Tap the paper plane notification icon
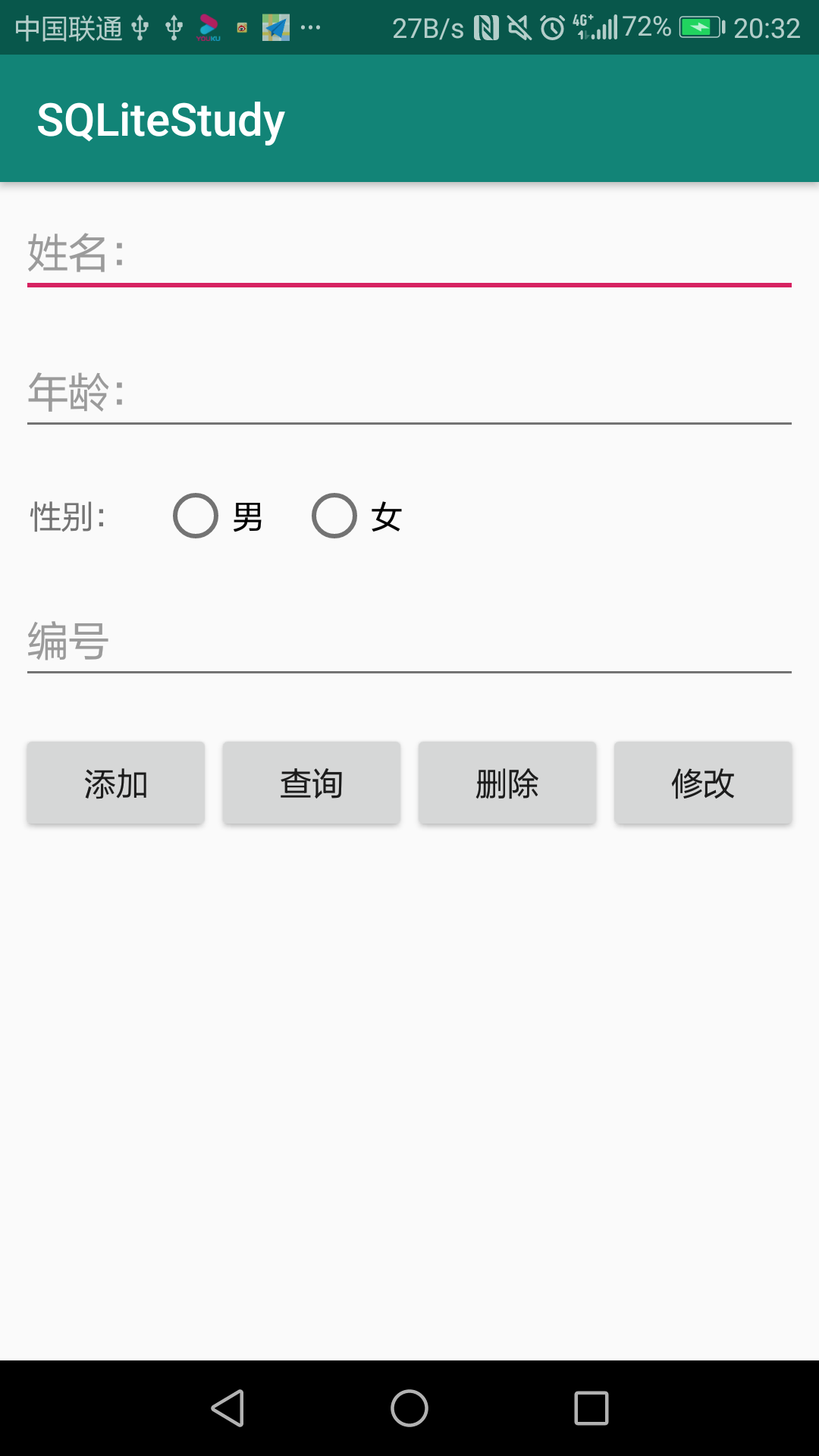The height and width of the screenshot is (1456, 819). click(276, 27)
